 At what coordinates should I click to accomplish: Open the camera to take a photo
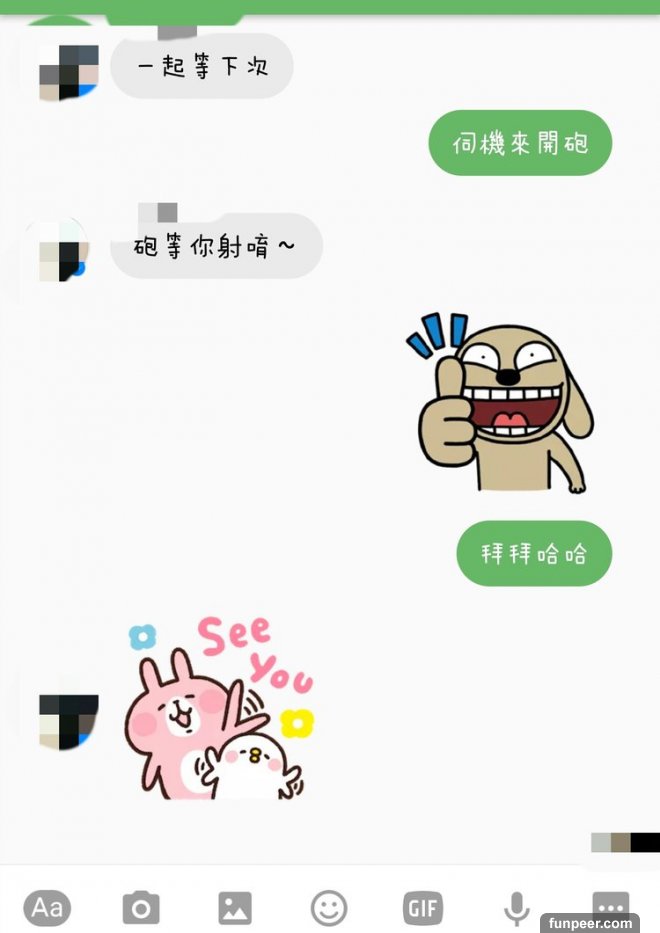click(x=141, y=908)
